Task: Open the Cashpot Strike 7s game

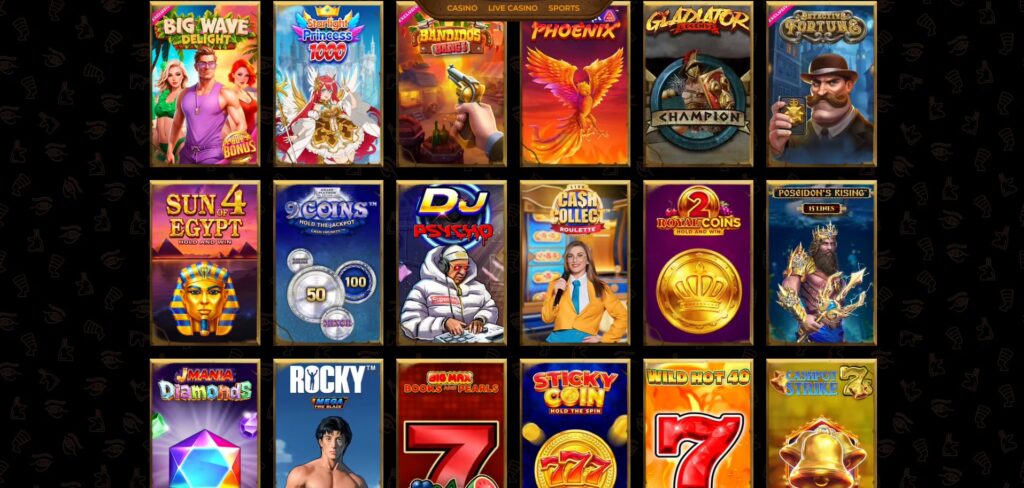Action: [x=821, y=425]
